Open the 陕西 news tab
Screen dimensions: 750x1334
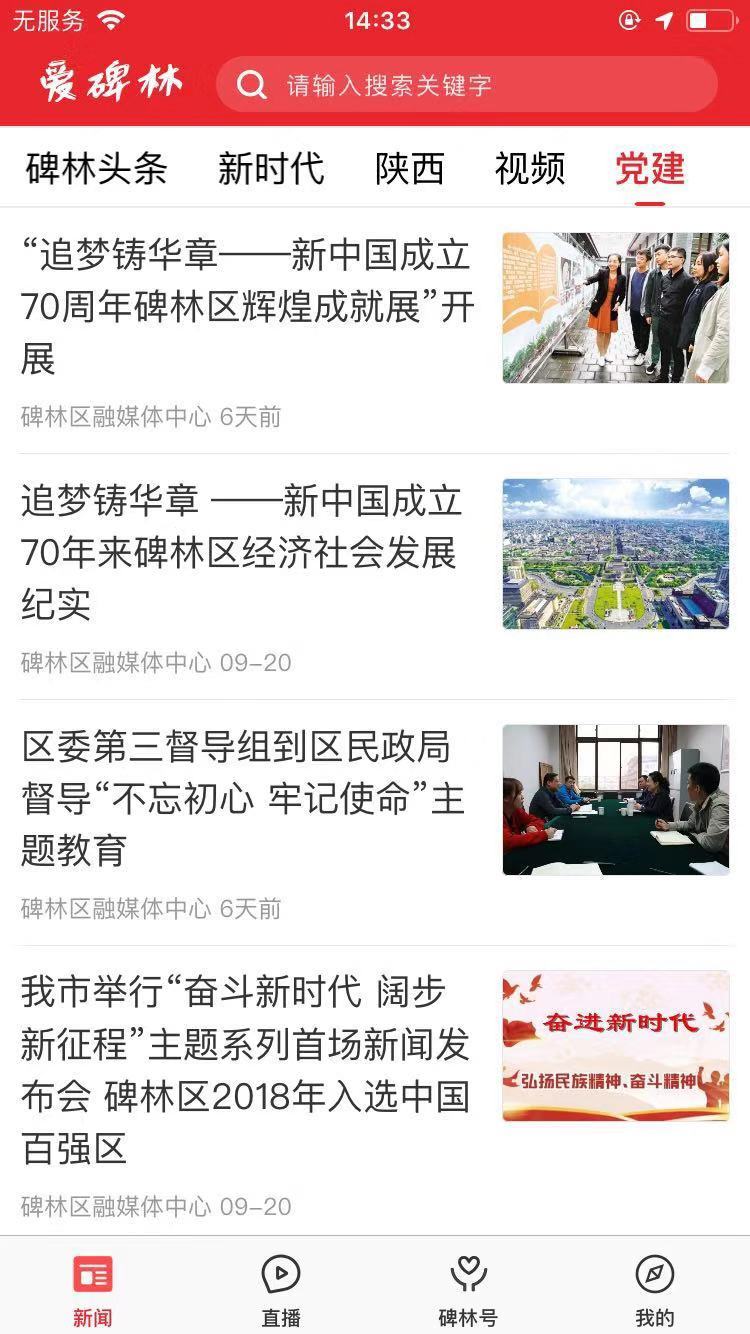tap(409, 168)
